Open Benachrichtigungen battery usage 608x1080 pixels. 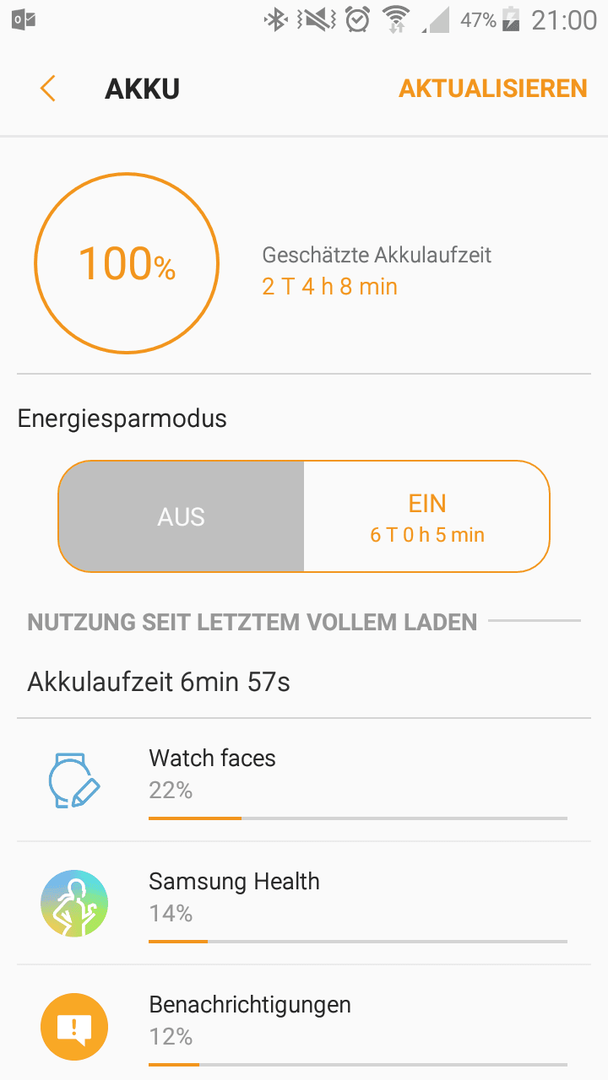click(304, 1023)
